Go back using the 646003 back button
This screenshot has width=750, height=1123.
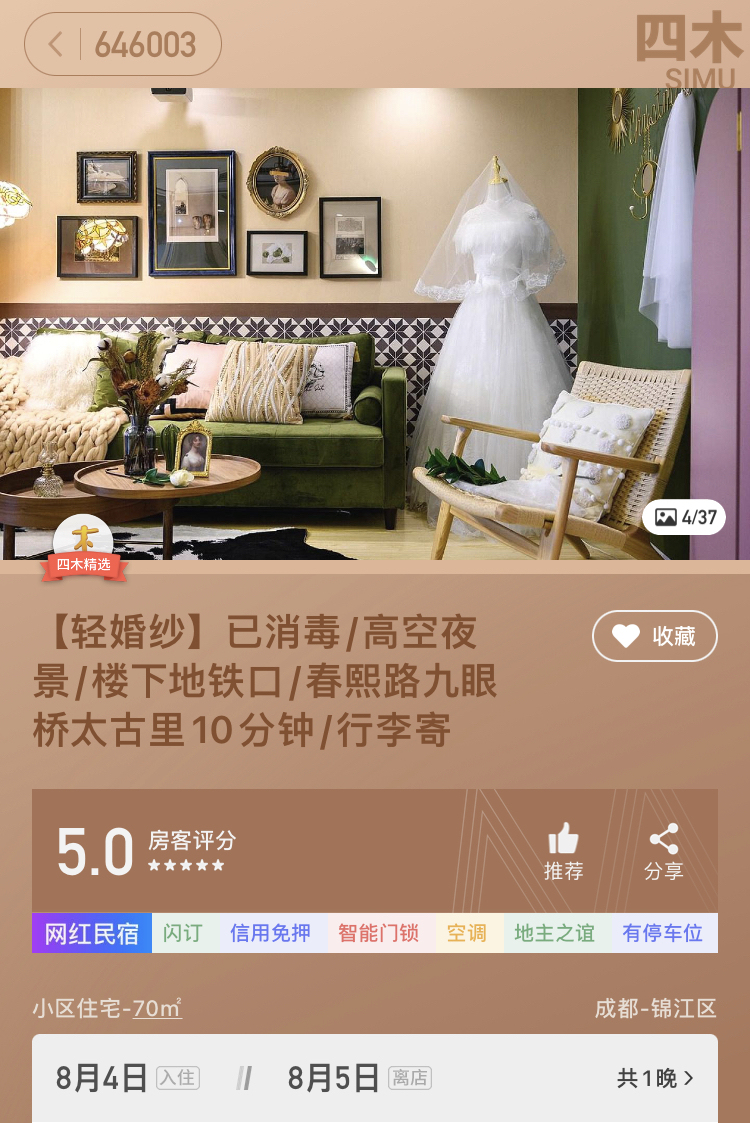coord(122,44)
